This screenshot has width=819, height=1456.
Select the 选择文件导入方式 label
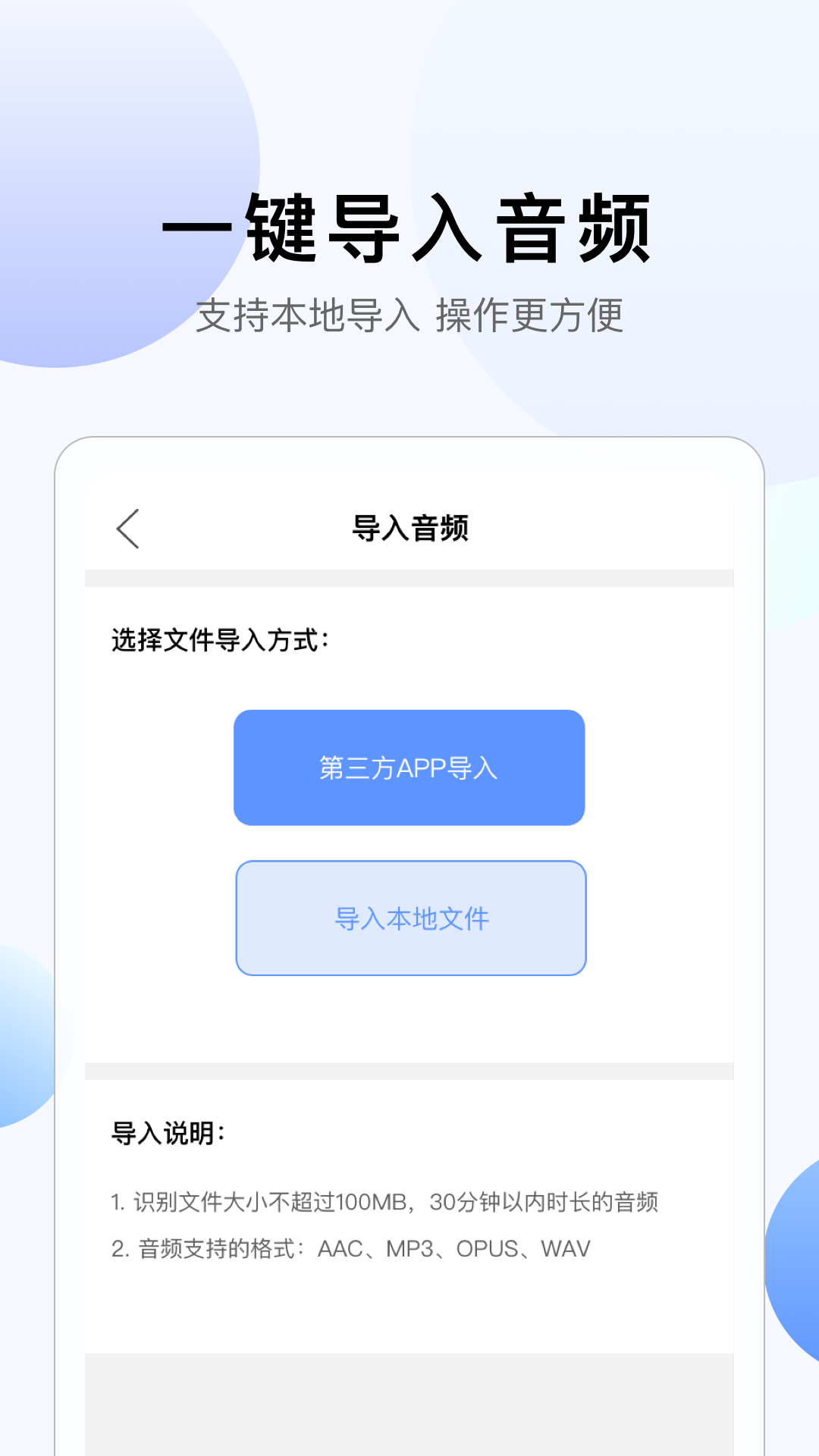tap(220, 639)
